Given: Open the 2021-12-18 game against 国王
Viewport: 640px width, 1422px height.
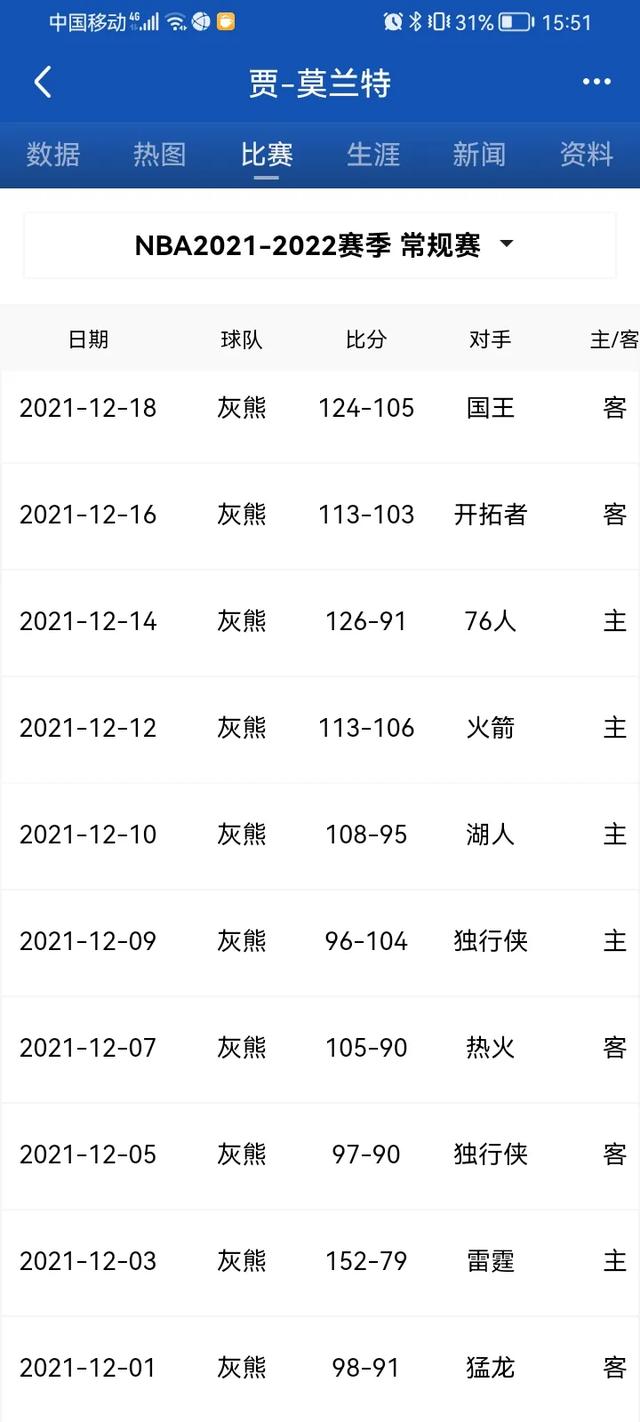Looking at the screenshot, I should 320,408.
